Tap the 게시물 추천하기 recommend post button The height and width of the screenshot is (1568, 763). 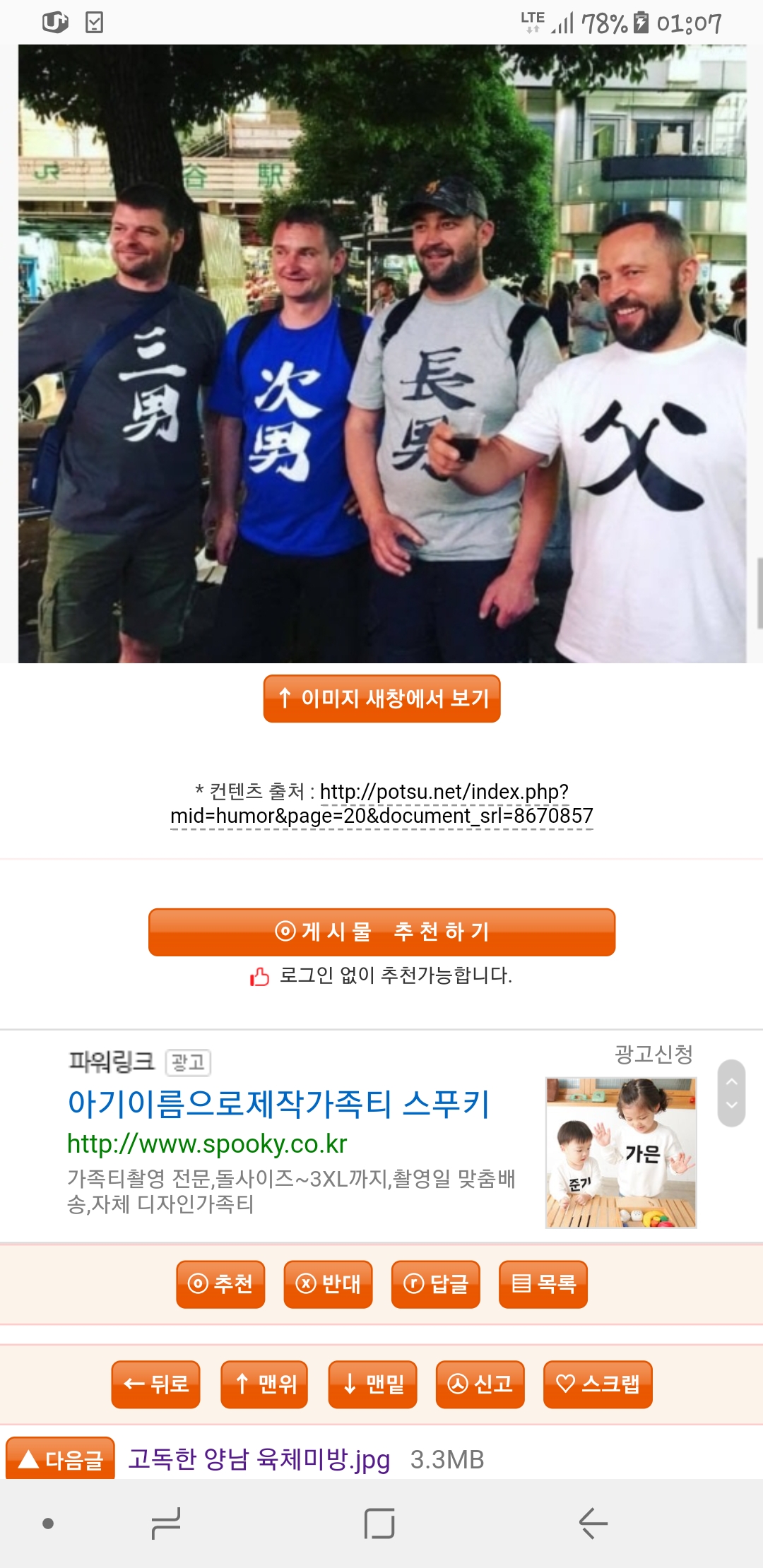point(381,932)
